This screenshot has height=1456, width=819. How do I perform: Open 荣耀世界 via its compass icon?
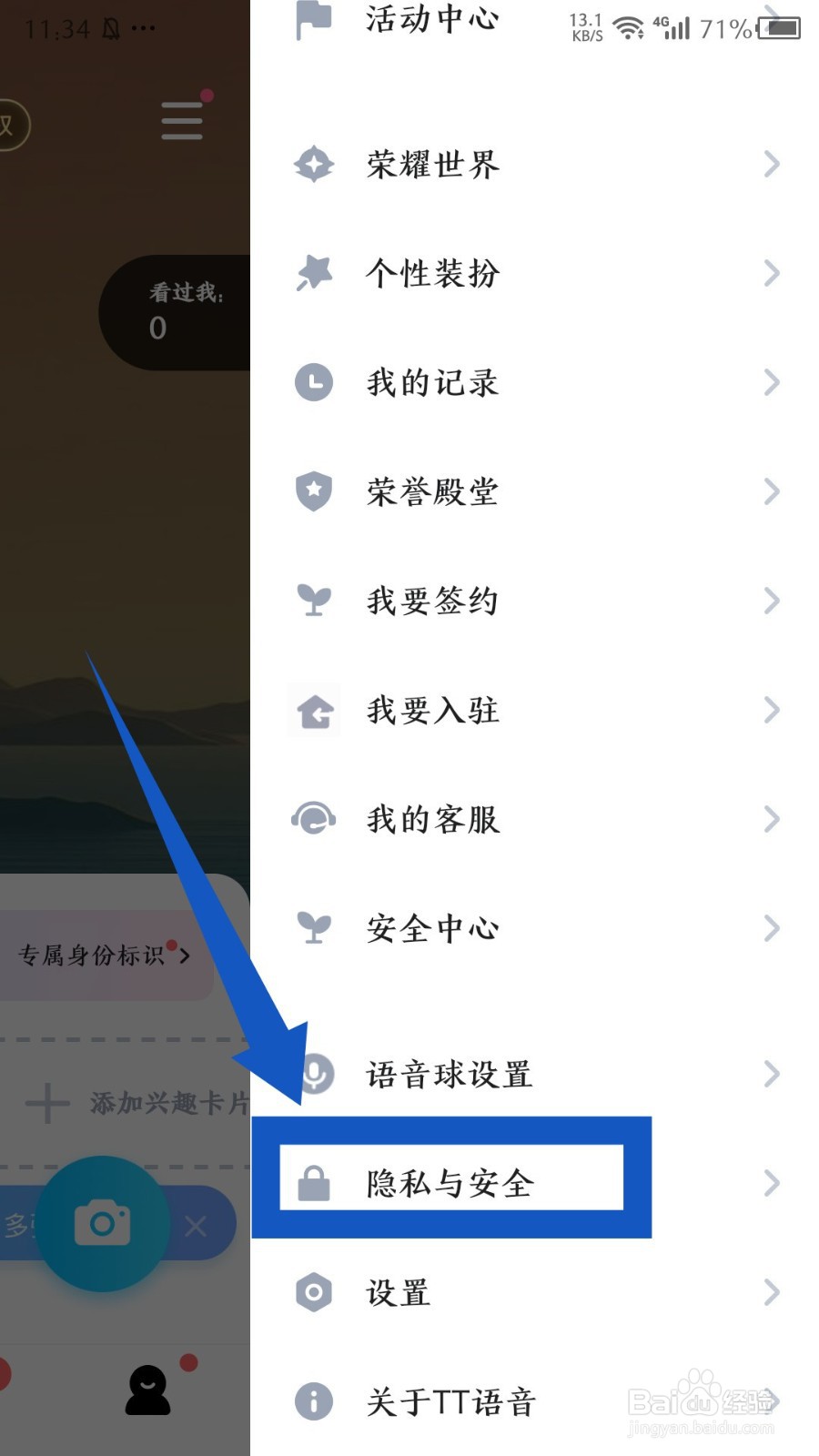[x=313, y=165]
